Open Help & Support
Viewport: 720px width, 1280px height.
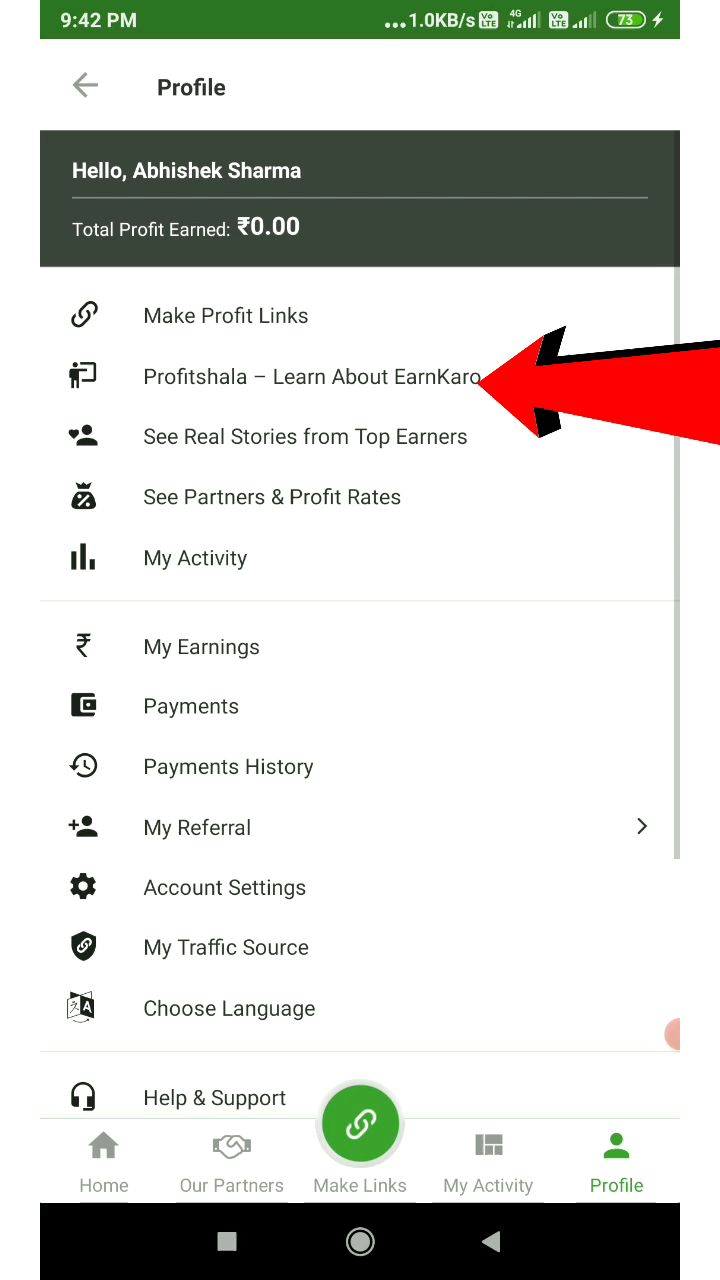214,1097
